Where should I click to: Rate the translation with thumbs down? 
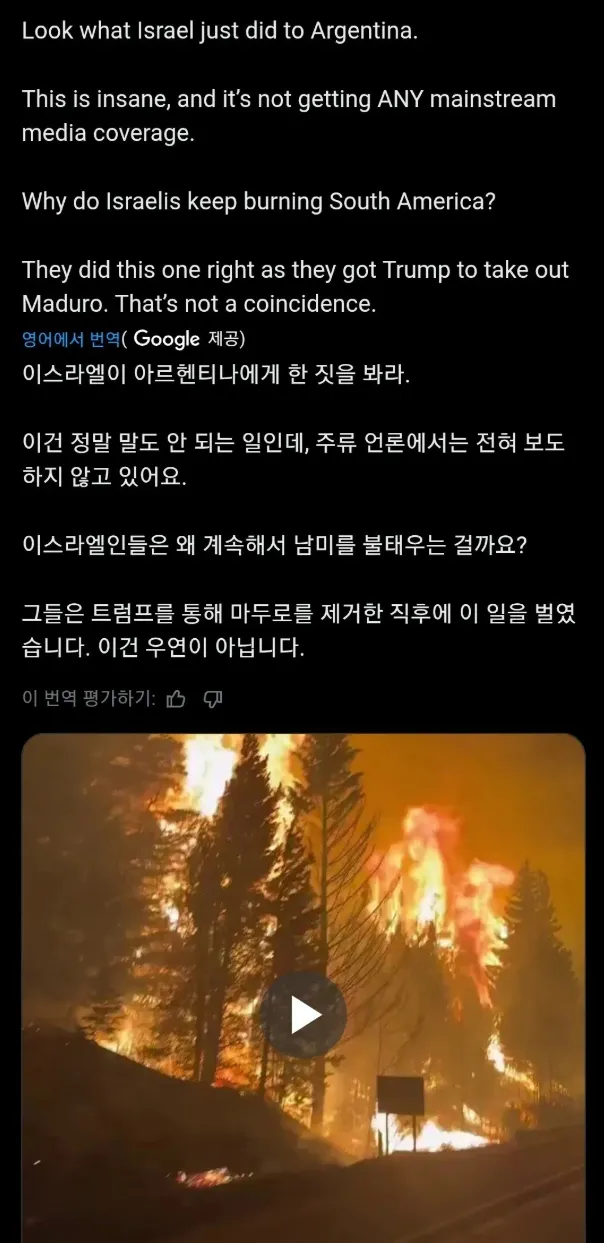tap(213, 698)
